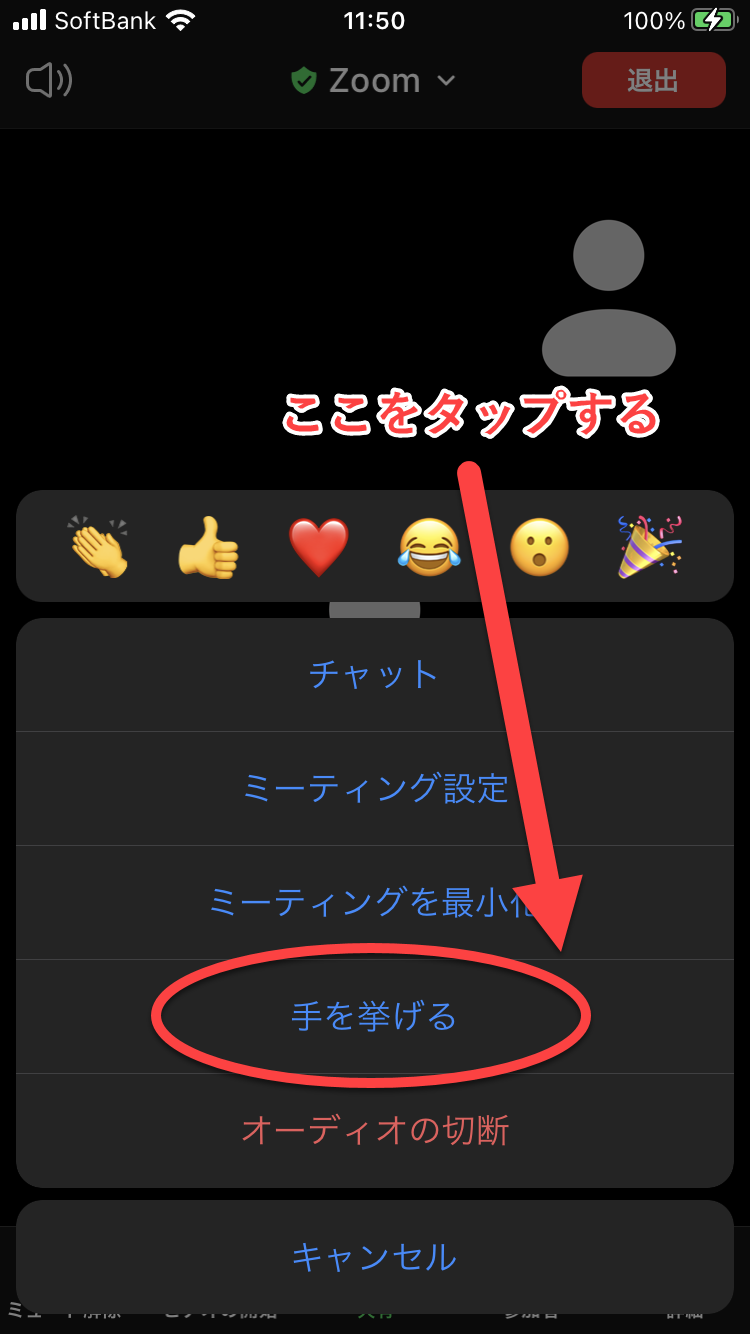Tap 手を挙げる to raise hand
The width and height of the screenshot is (750, 1334).
374,1017
